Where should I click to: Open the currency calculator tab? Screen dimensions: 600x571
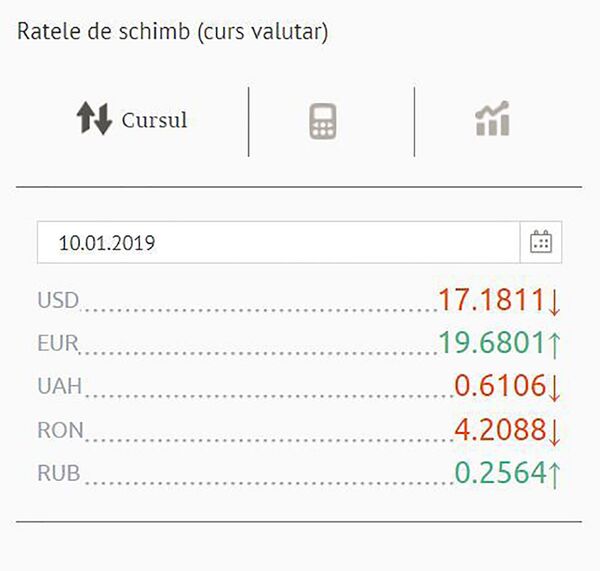click(323, 121)
